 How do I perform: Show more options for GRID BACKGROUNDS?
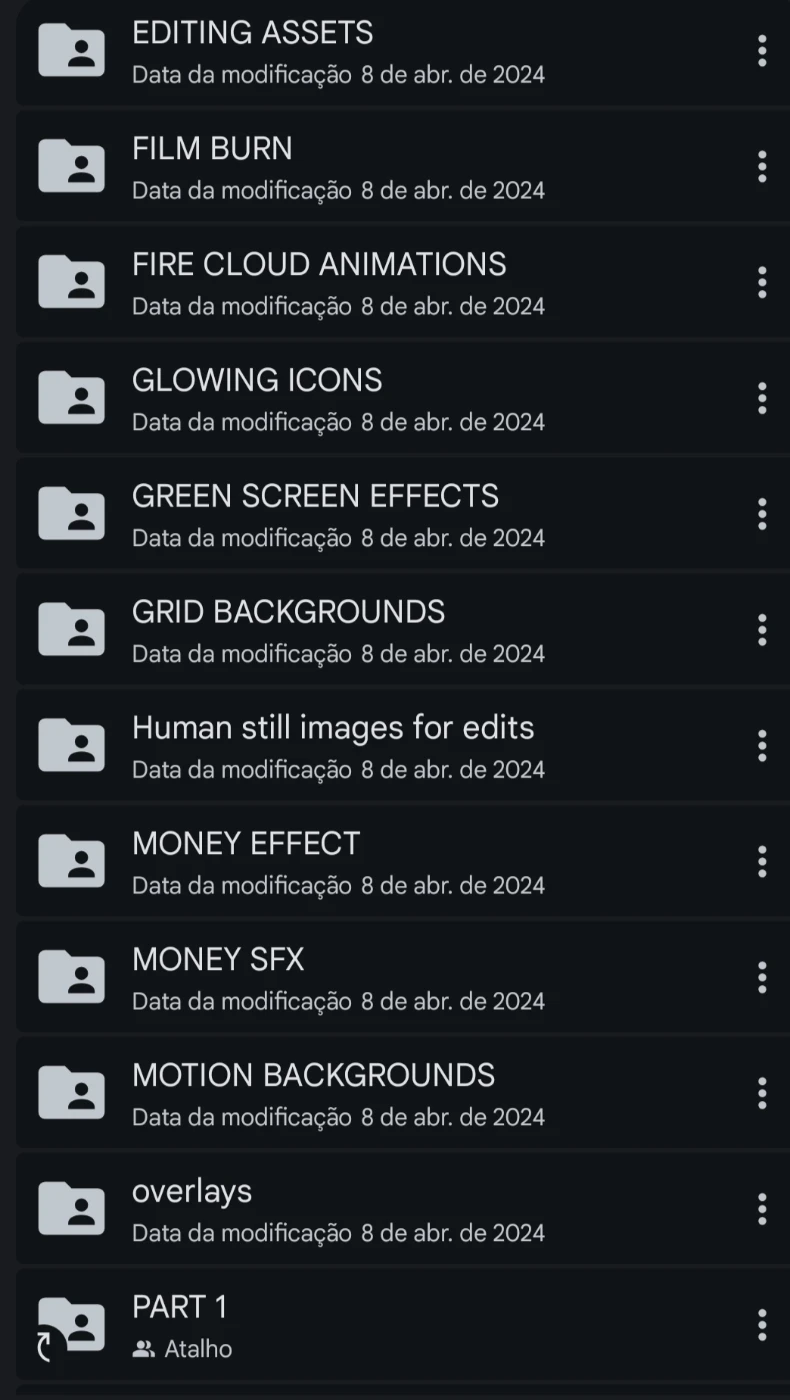click(x=762, y=631)
